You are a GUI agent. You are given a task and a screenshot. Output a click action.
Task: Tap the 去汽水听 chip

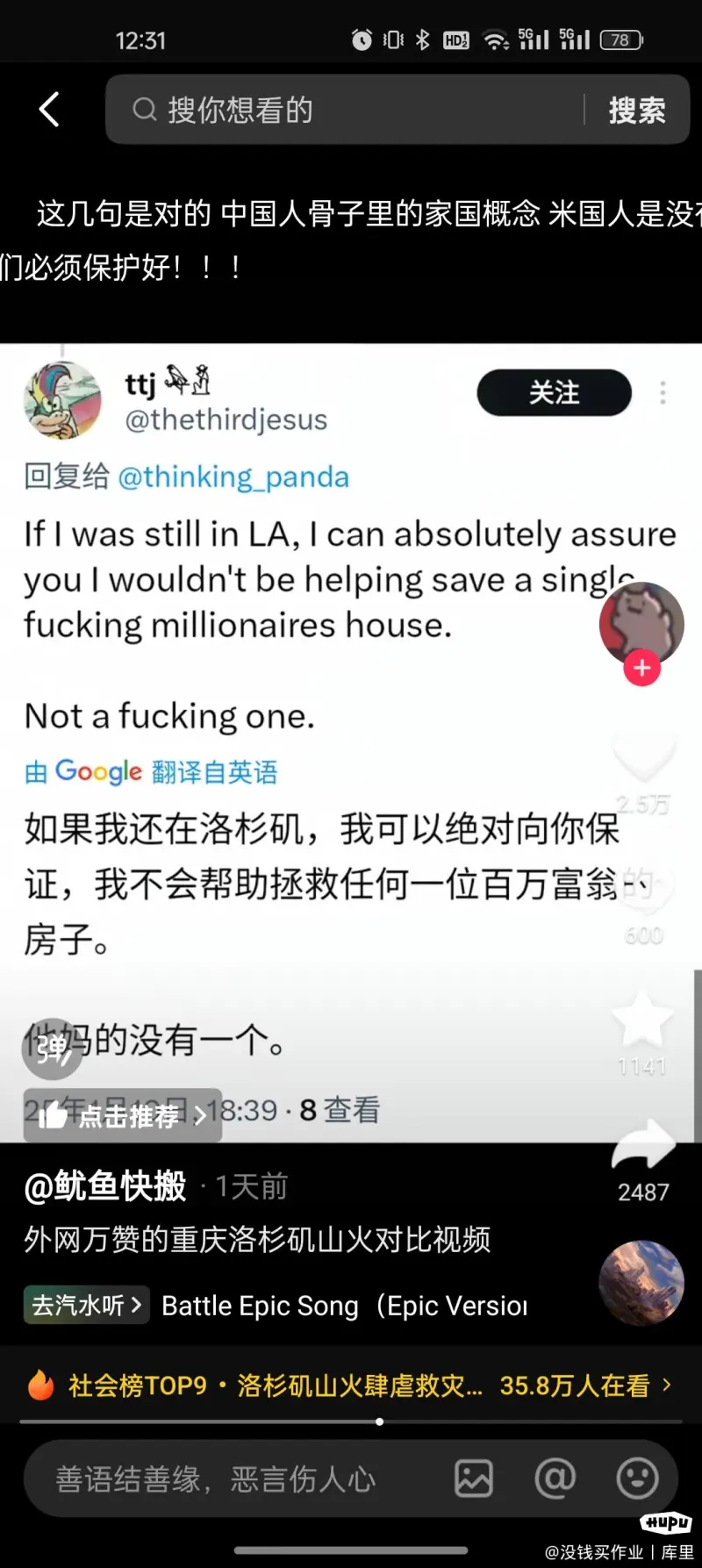[86, 1306]
